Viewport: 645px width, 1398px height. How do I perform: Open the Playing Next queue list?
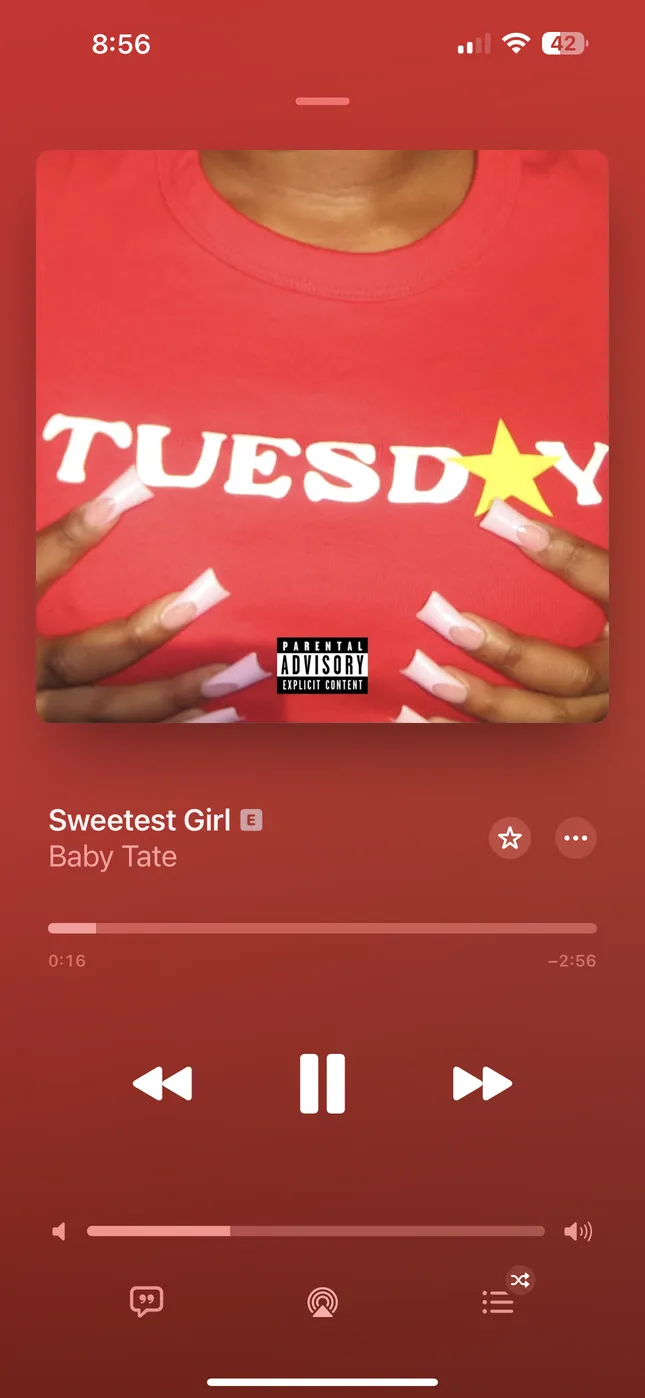[498, 1301]
